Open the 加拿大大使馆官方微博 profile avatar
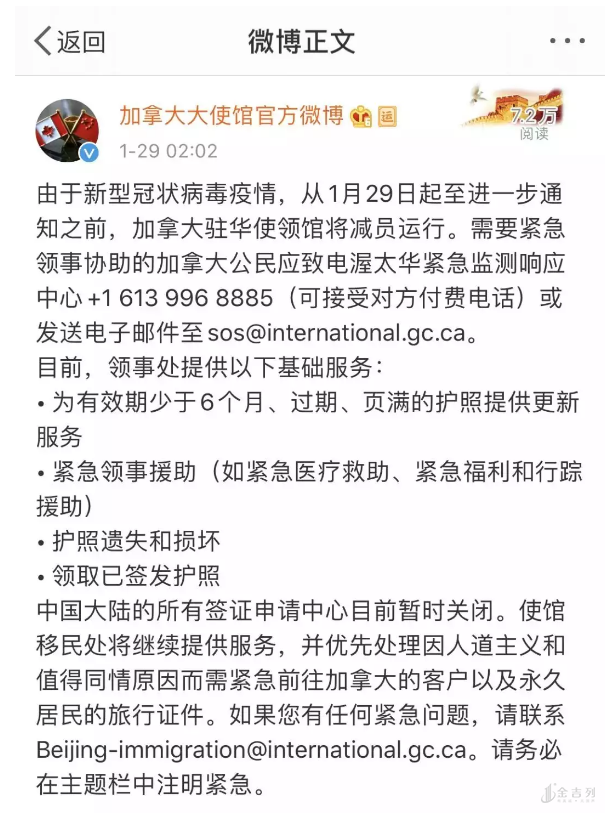The image size is (605, 813). coord(68,130)
